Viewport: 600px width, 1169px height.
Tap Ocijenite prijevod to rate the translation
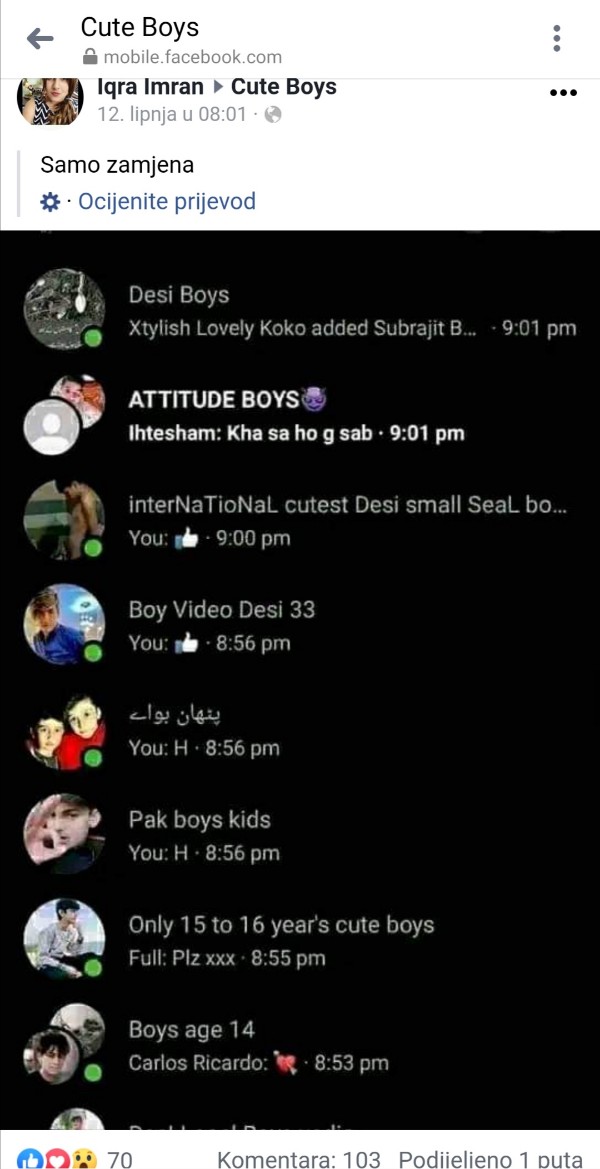point(167,201)
